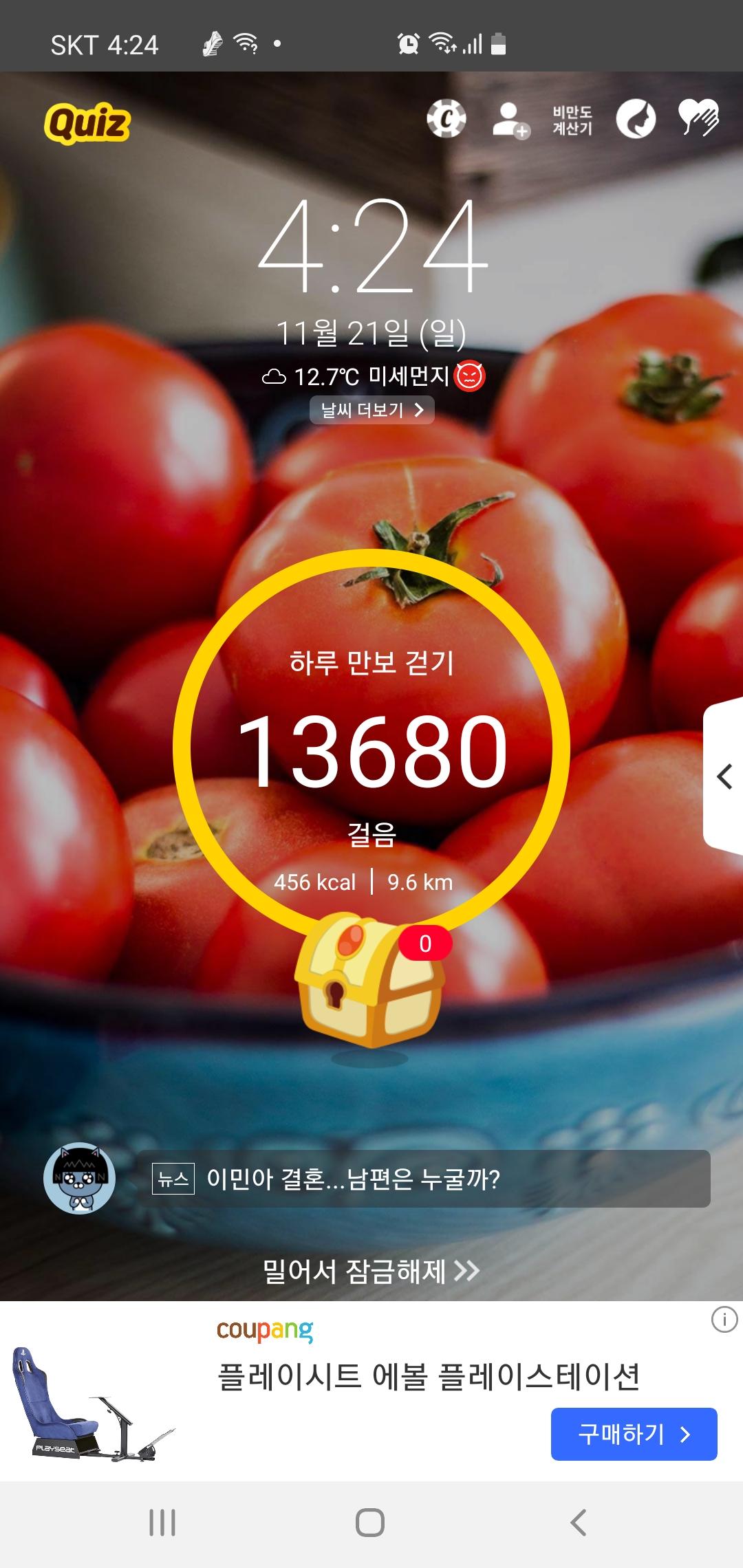
Task: Open 날씨 더보기
Action: click(x=371, y=411)
